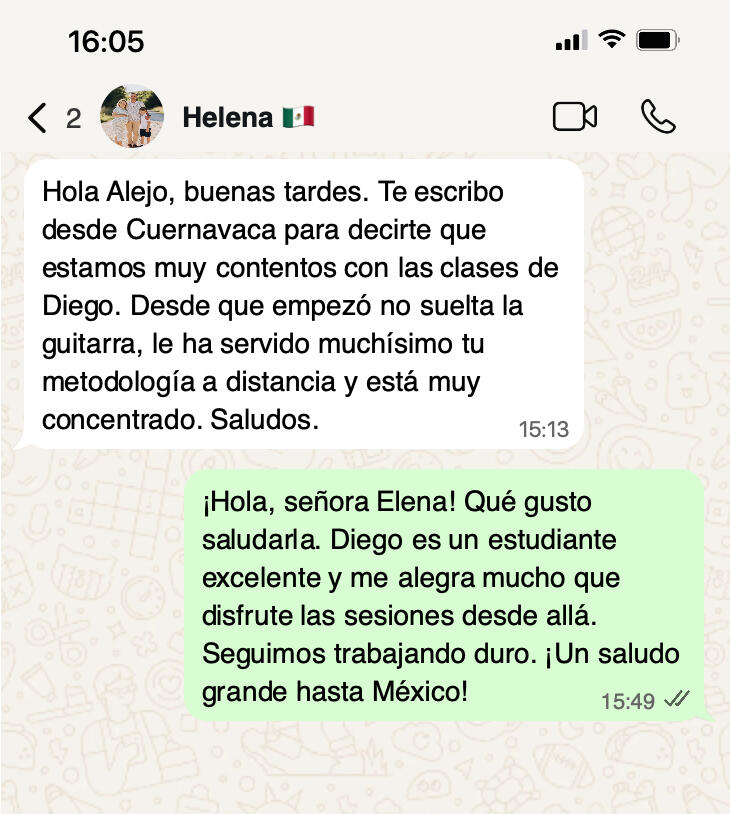The image size is (730, 814).
Task: Start a voice call with Helena
Action: pos(657,117)
